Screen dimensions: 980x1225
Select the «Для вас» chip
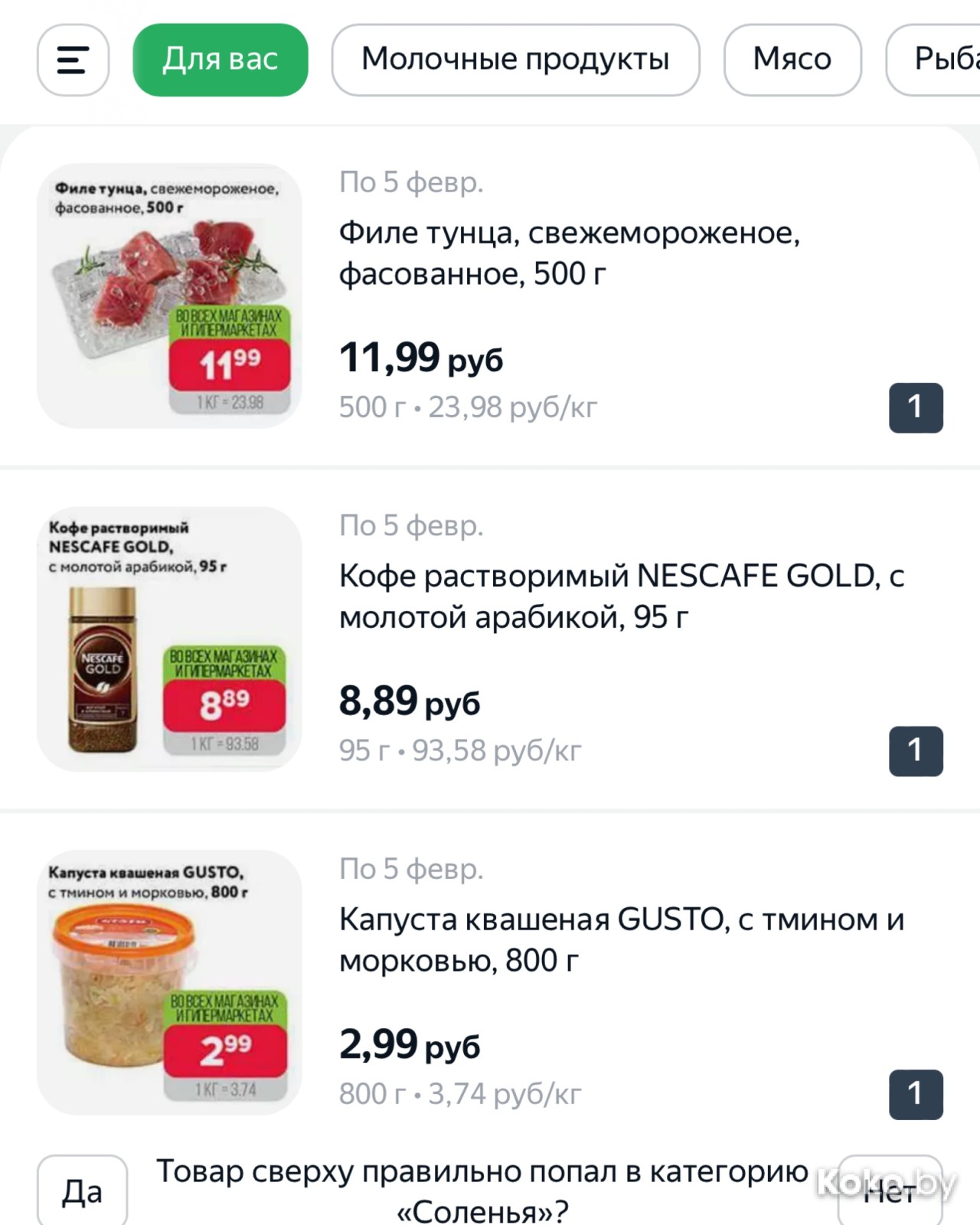[x=220, y=60]
